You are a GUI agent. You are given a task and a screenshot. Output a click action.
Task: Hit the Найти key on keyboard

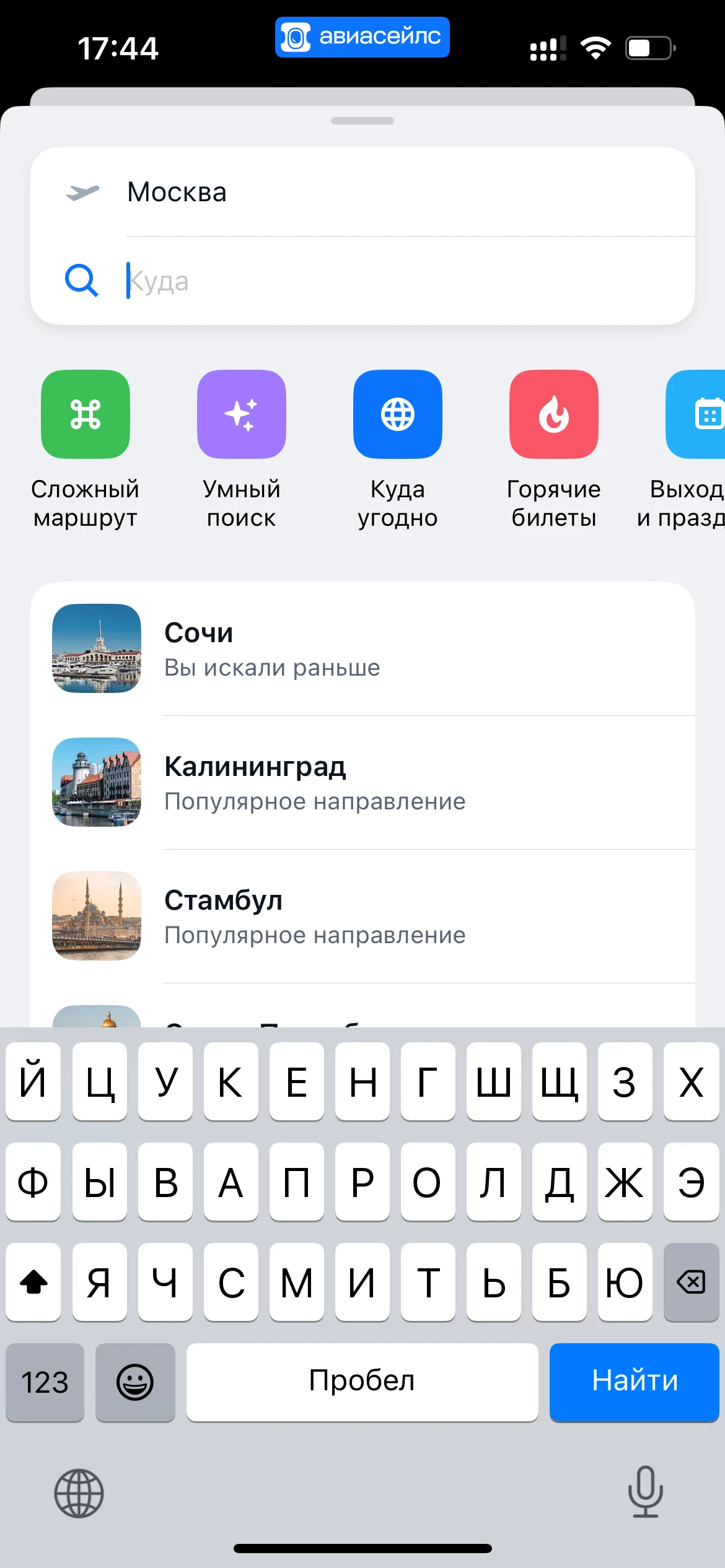click(634, 1382)
